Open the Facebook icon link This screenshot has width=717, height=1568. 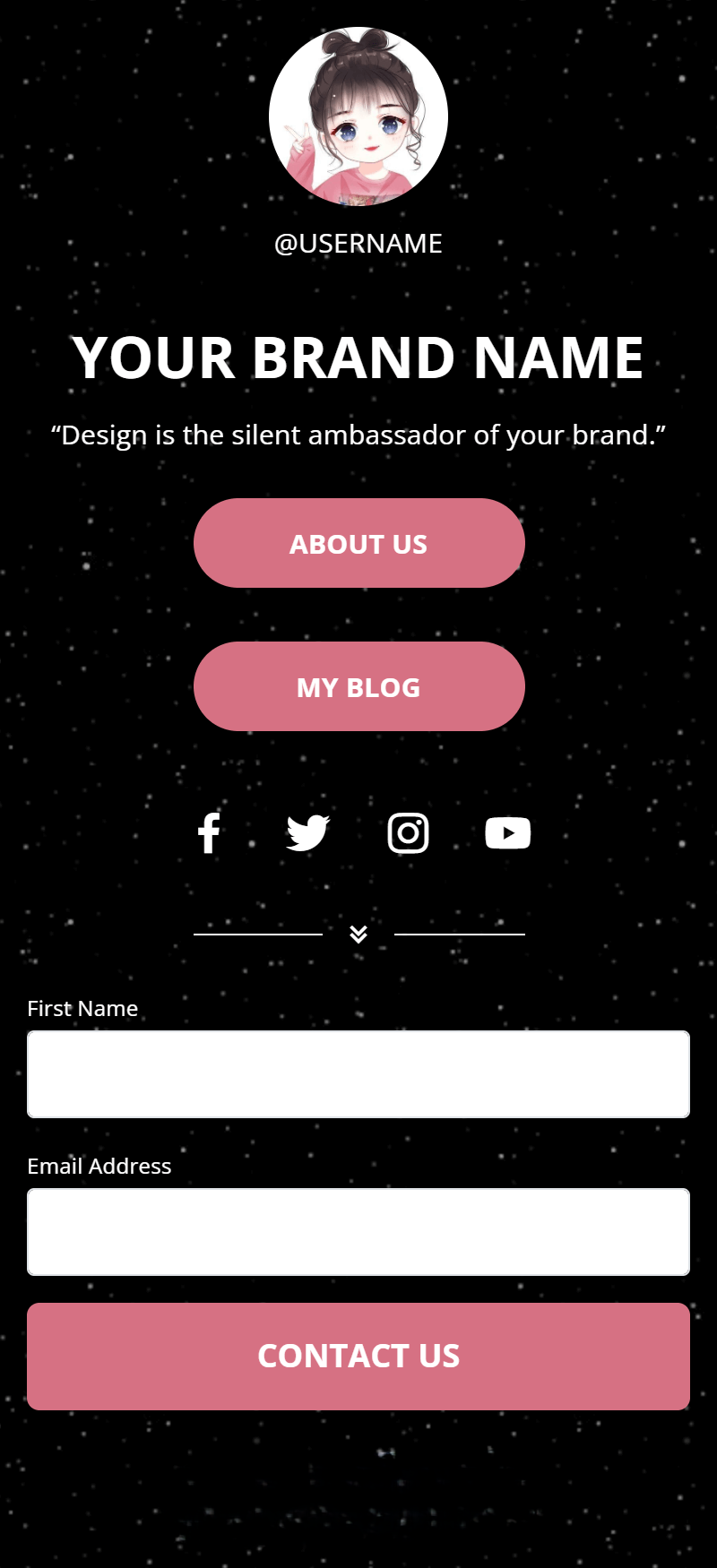[x=209, y=833]
